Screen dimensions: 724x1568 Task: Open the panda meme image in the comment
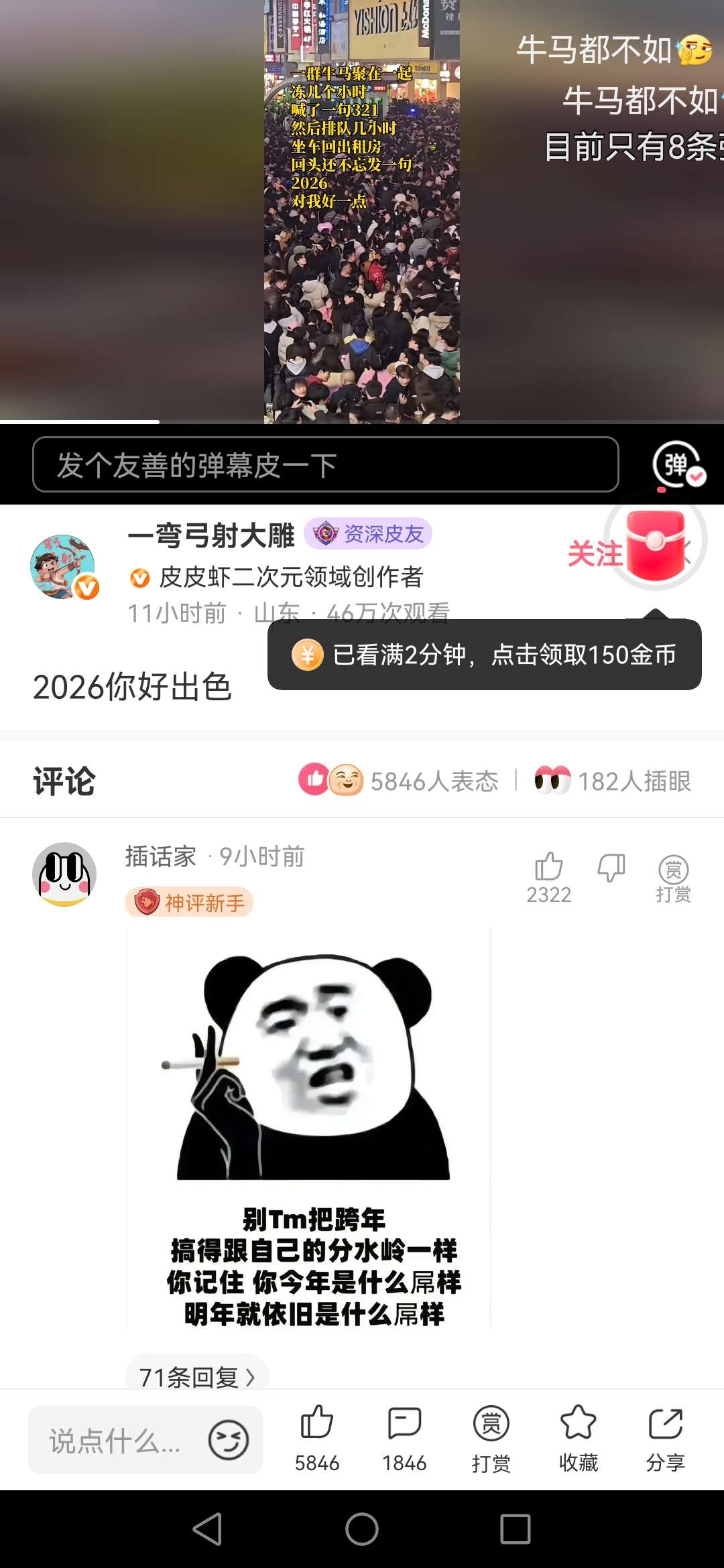click(310, 1128)
